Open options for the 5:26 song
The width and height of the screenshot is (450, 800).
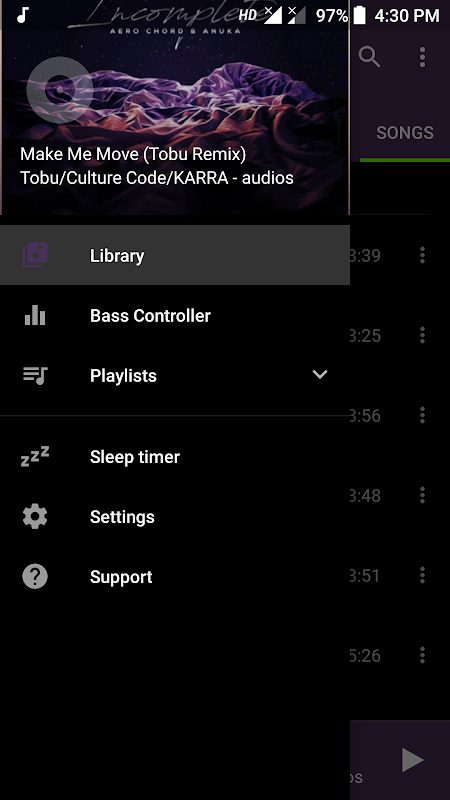point(422,655)
